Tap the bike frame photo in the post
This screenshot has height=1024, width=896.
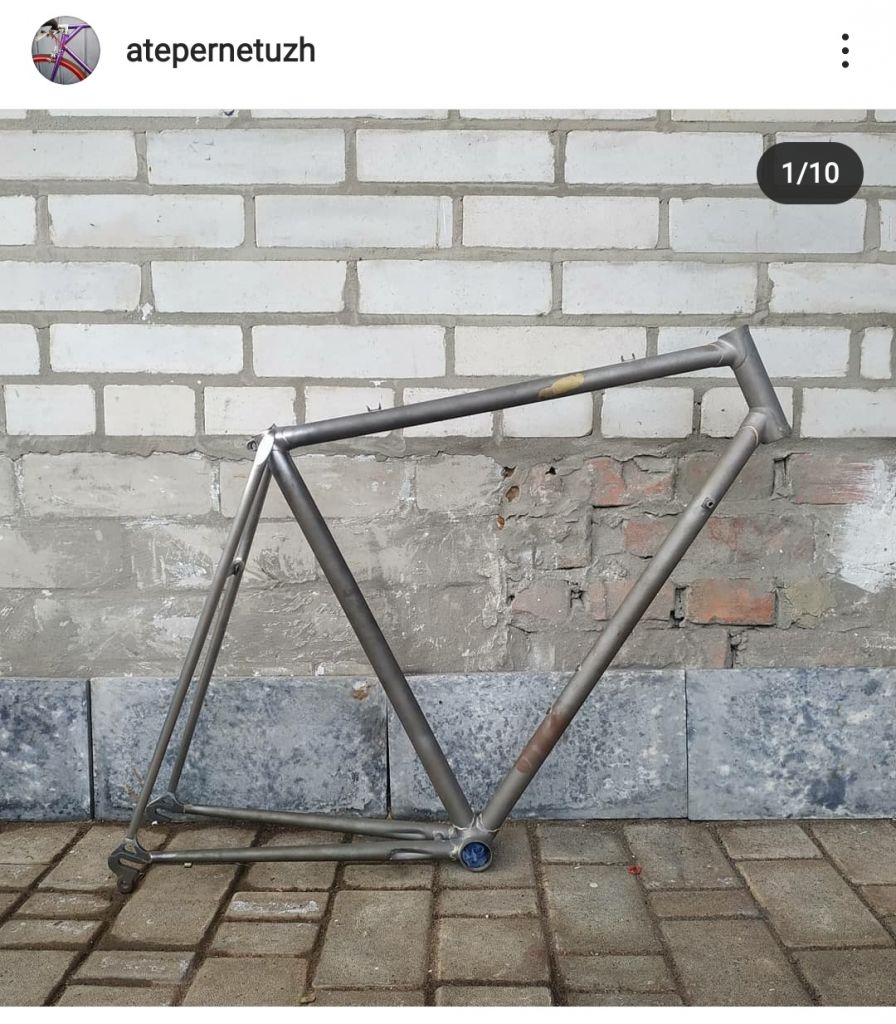[448, 560]
